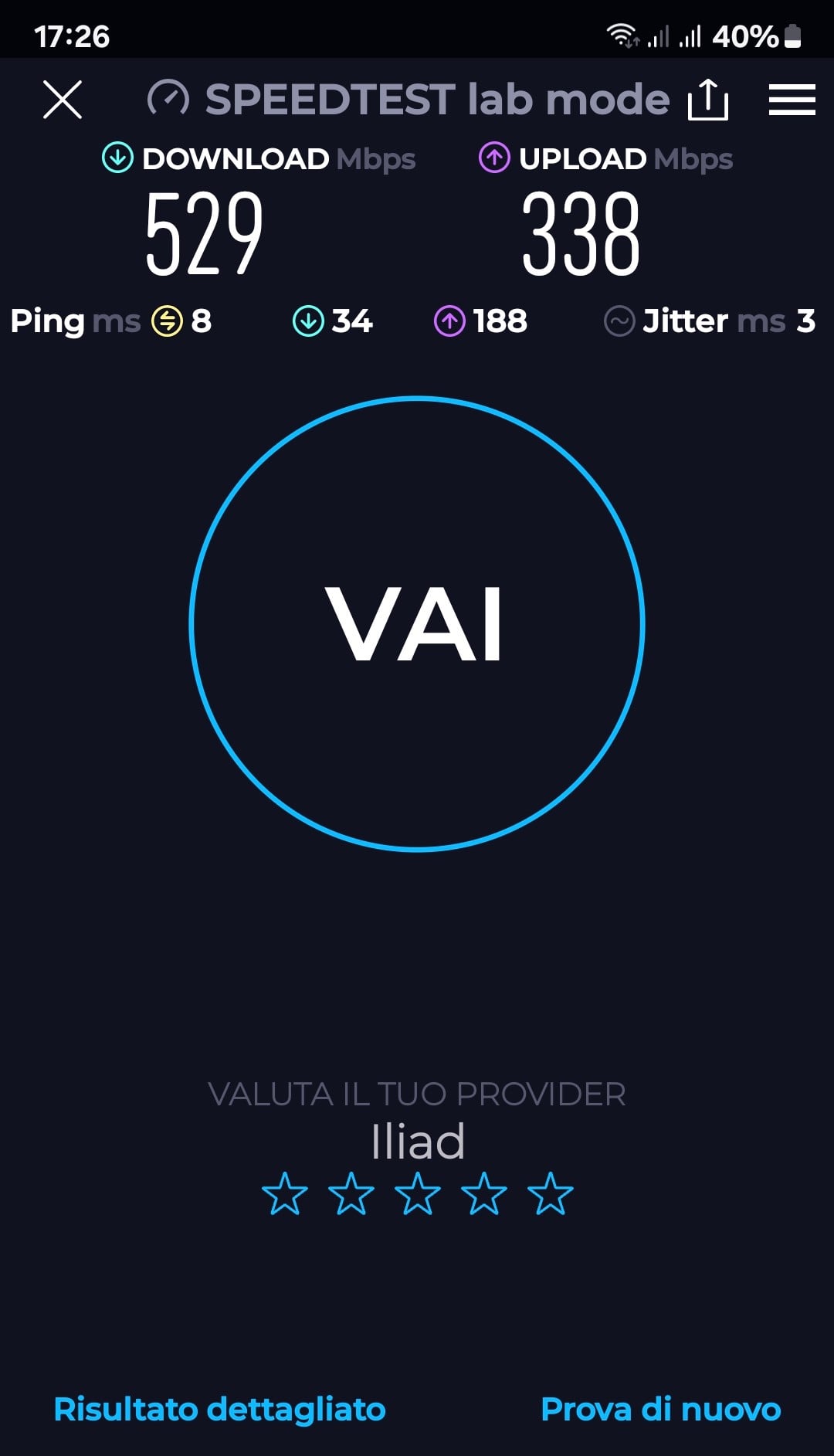834x1456 pixels.
Task: Share the speed test result
Action: pos(708,100)
